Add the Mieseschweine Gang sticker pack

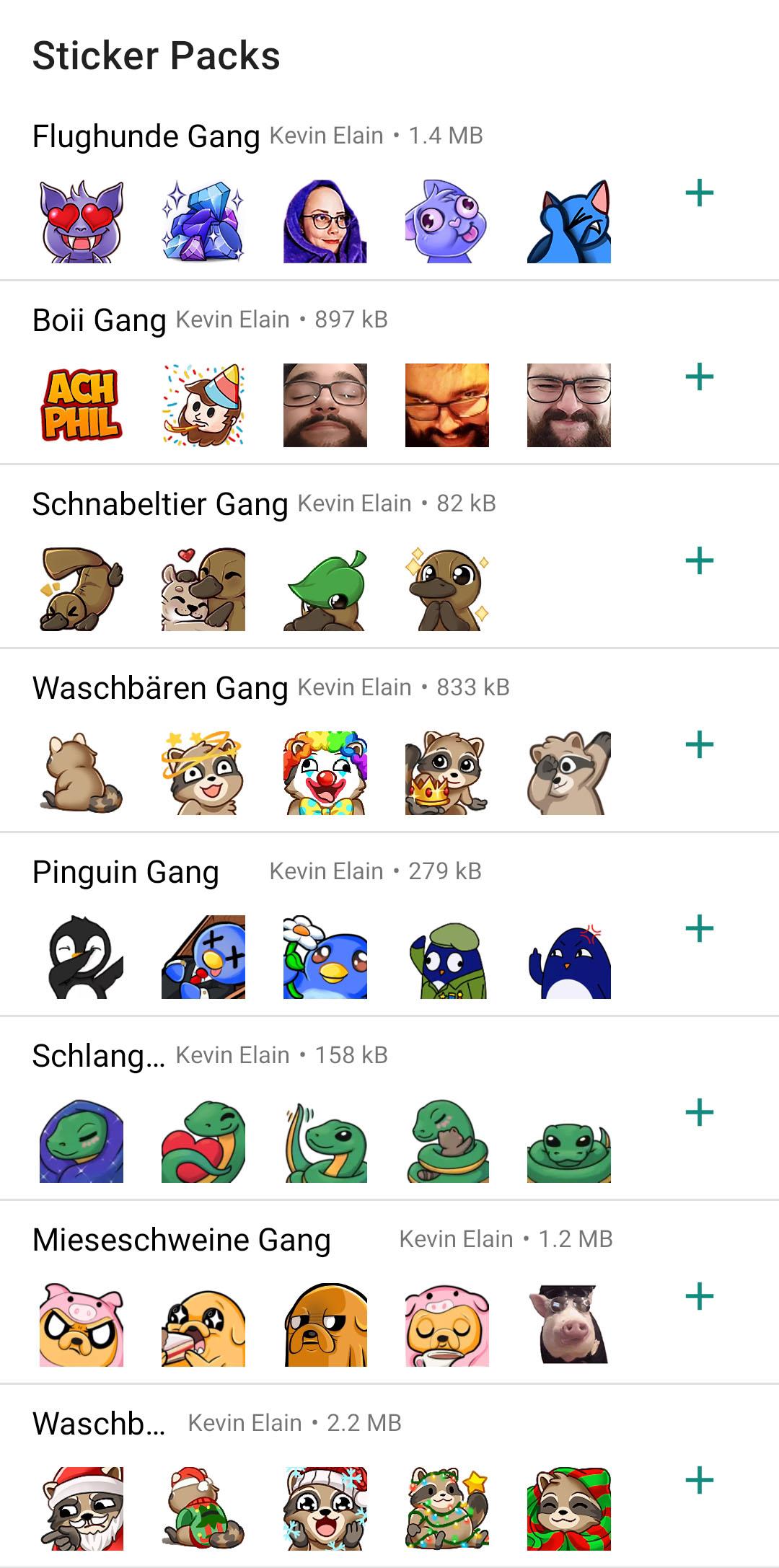699,1297
